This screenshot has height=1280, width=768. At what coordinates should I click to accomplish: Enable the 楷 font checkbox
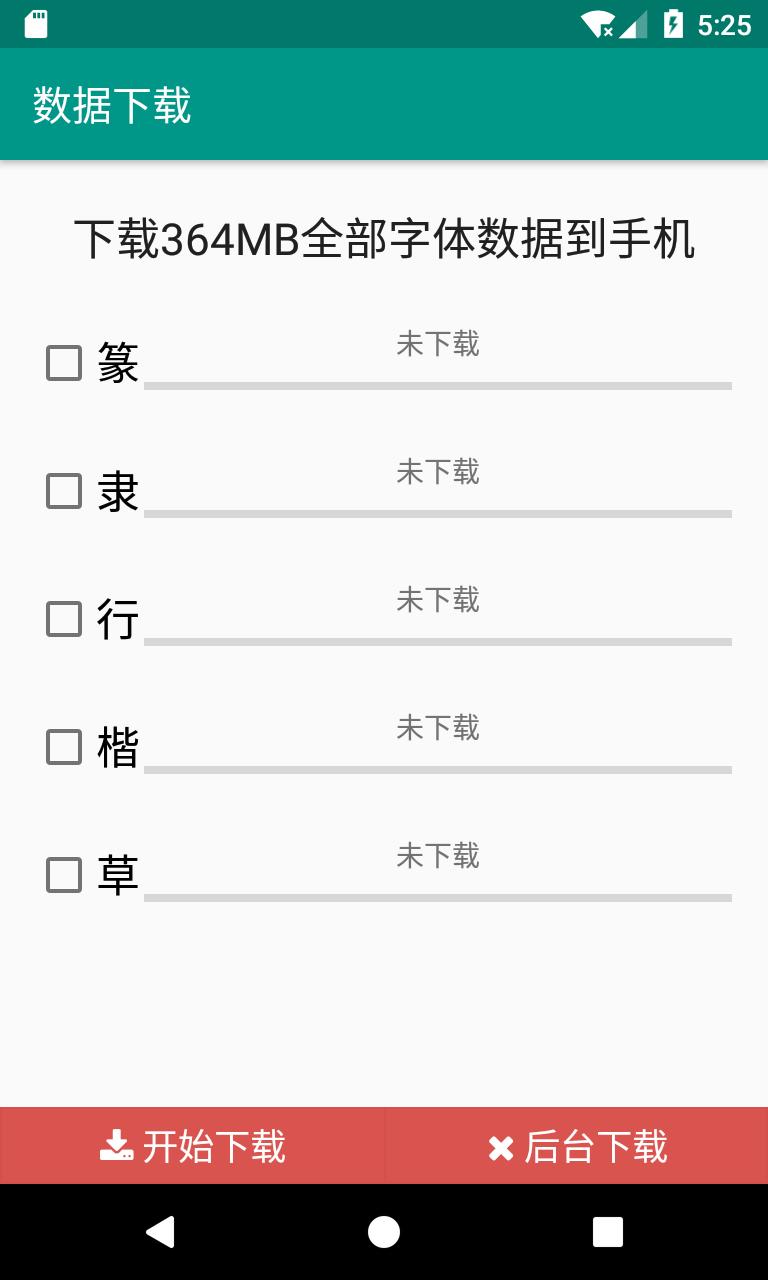point(64,747)
